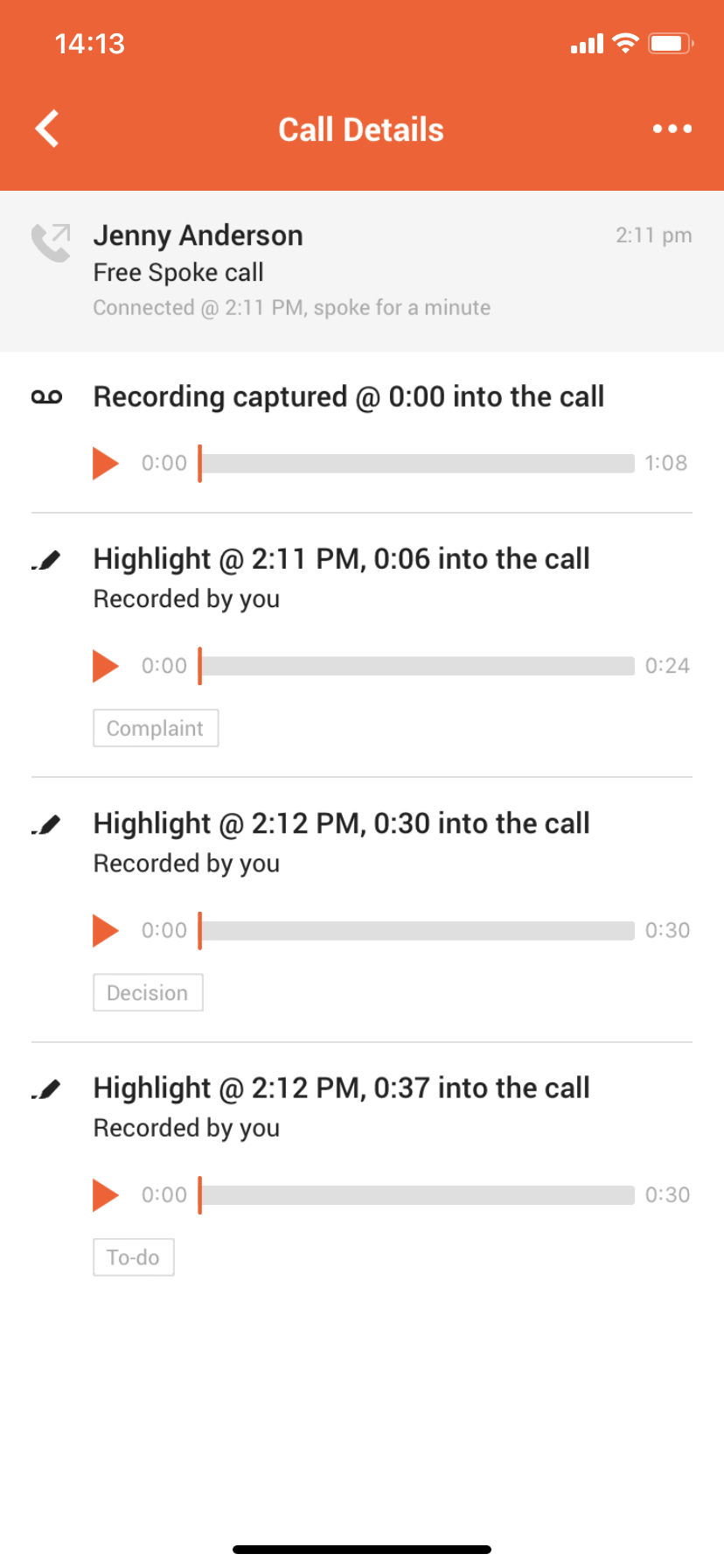Tap the Complaint tag

[156, 728]
